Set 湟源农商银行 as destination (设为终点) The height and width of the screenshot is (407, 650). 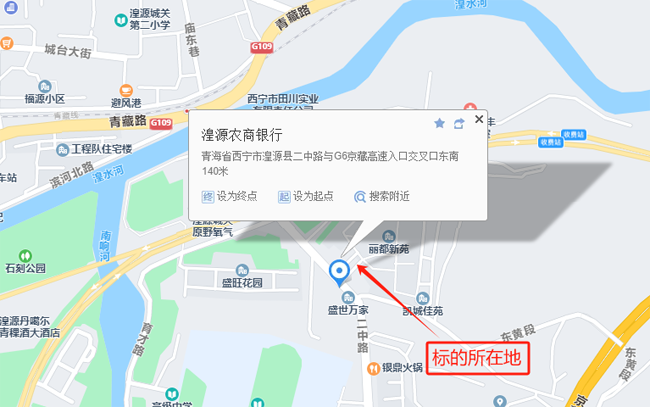click(229, 196)
